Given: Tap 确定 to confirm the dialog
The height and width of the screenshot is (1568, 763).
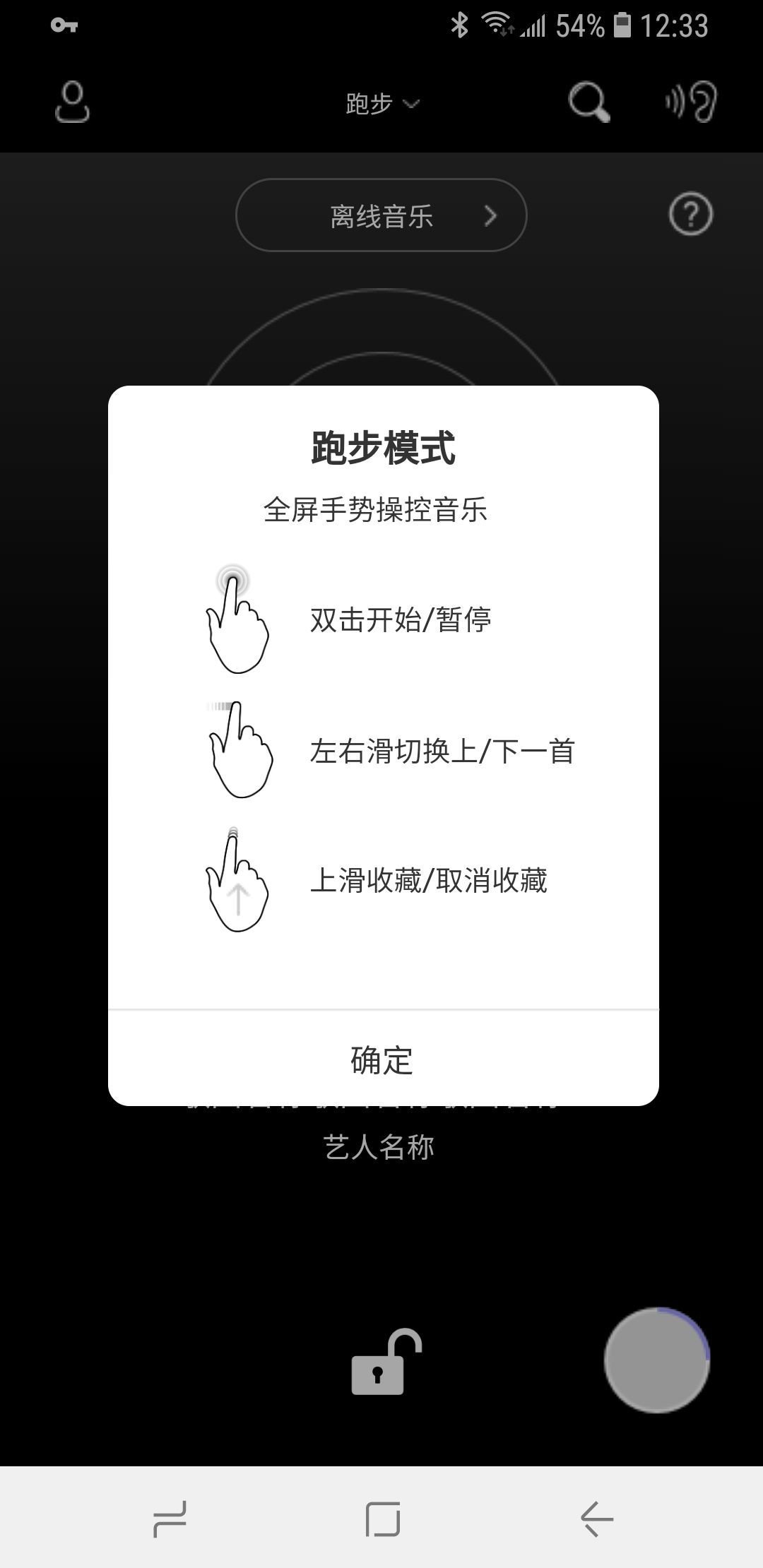Looking at the screenshot, I should point(382,1059).
